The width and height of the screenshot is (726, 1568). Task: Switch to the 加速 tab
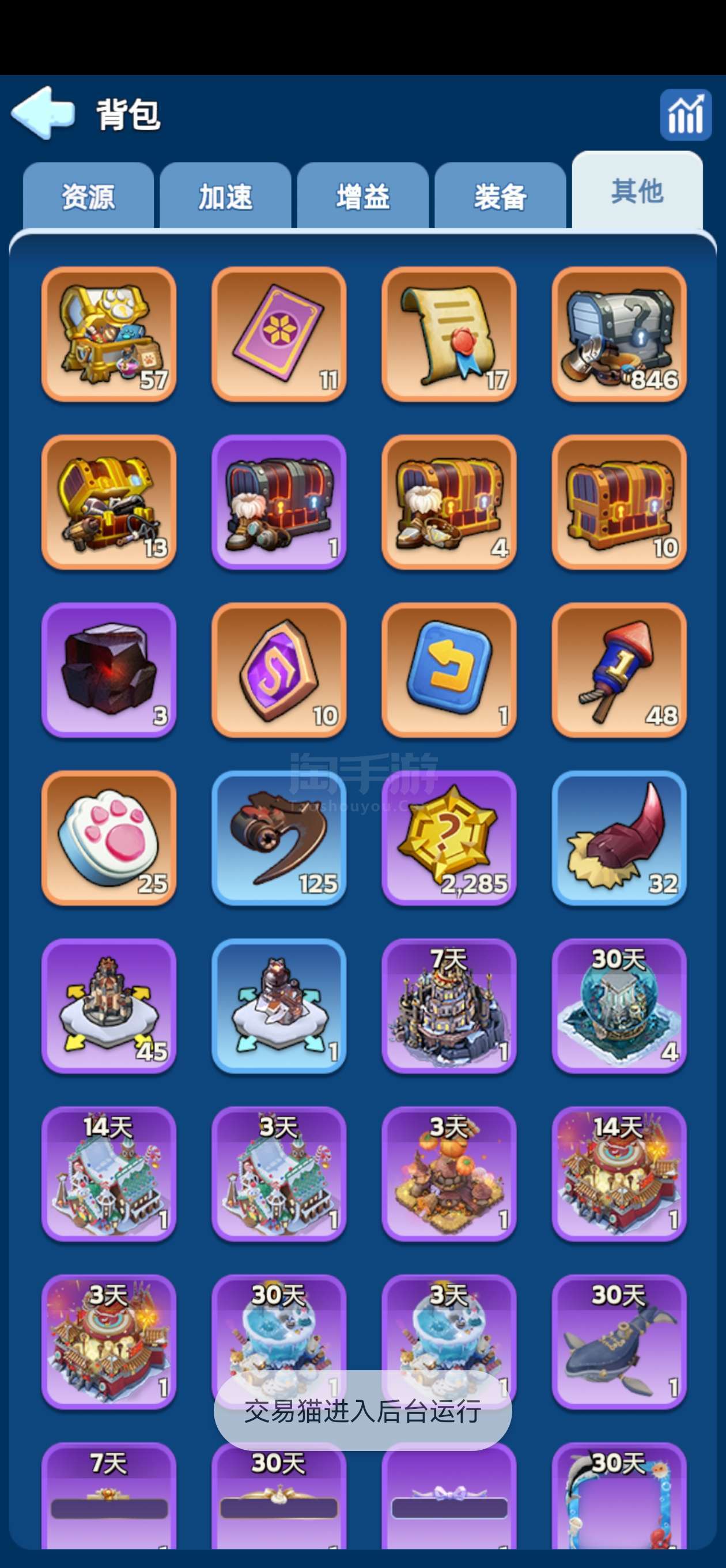[225, 197]
